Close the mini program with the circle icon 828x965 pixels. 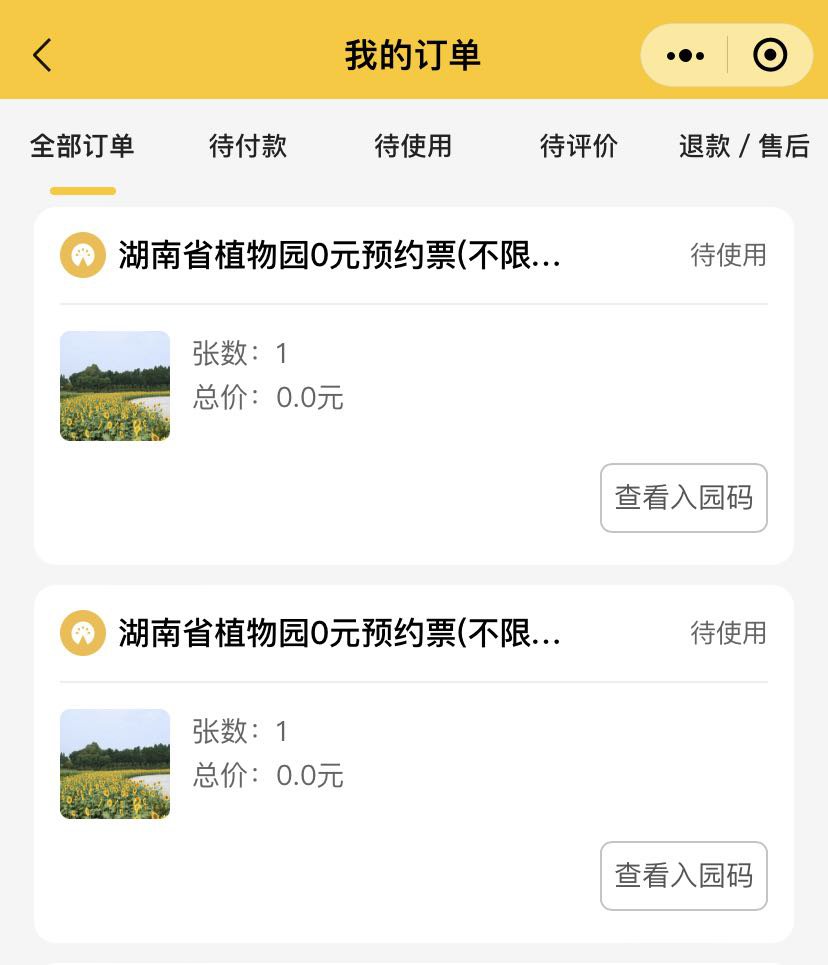click(x=769, y=56)
